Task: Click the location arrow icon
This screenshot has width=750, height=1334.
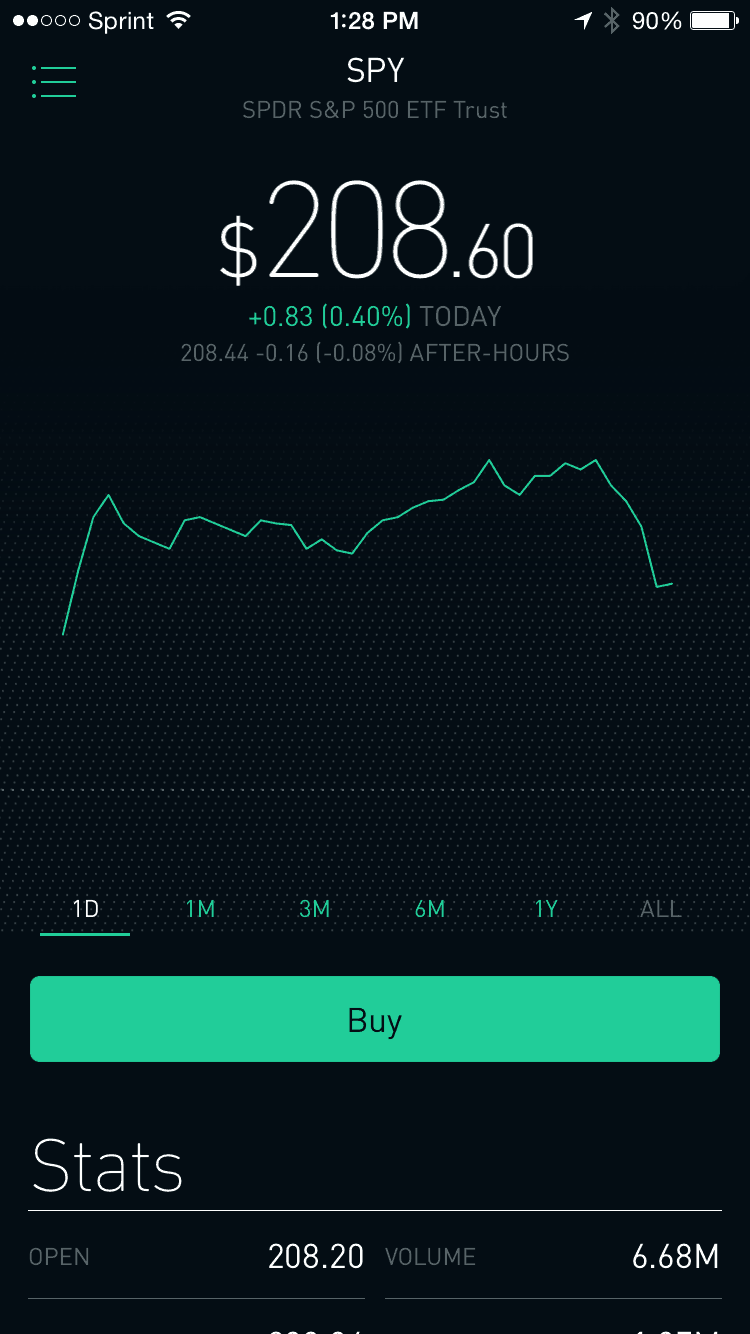Action: (x=583, y=19)
